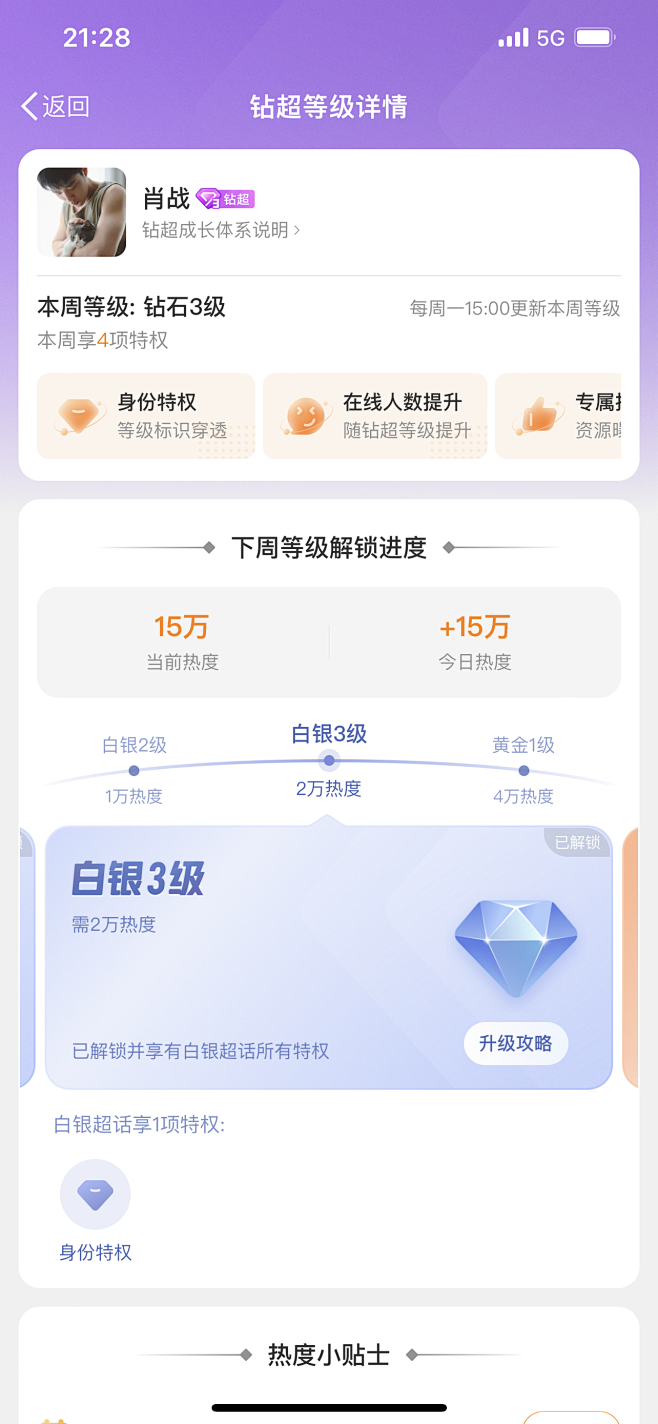
Task: Tap the 返回 back button
Action: click(x=55, y=106)
